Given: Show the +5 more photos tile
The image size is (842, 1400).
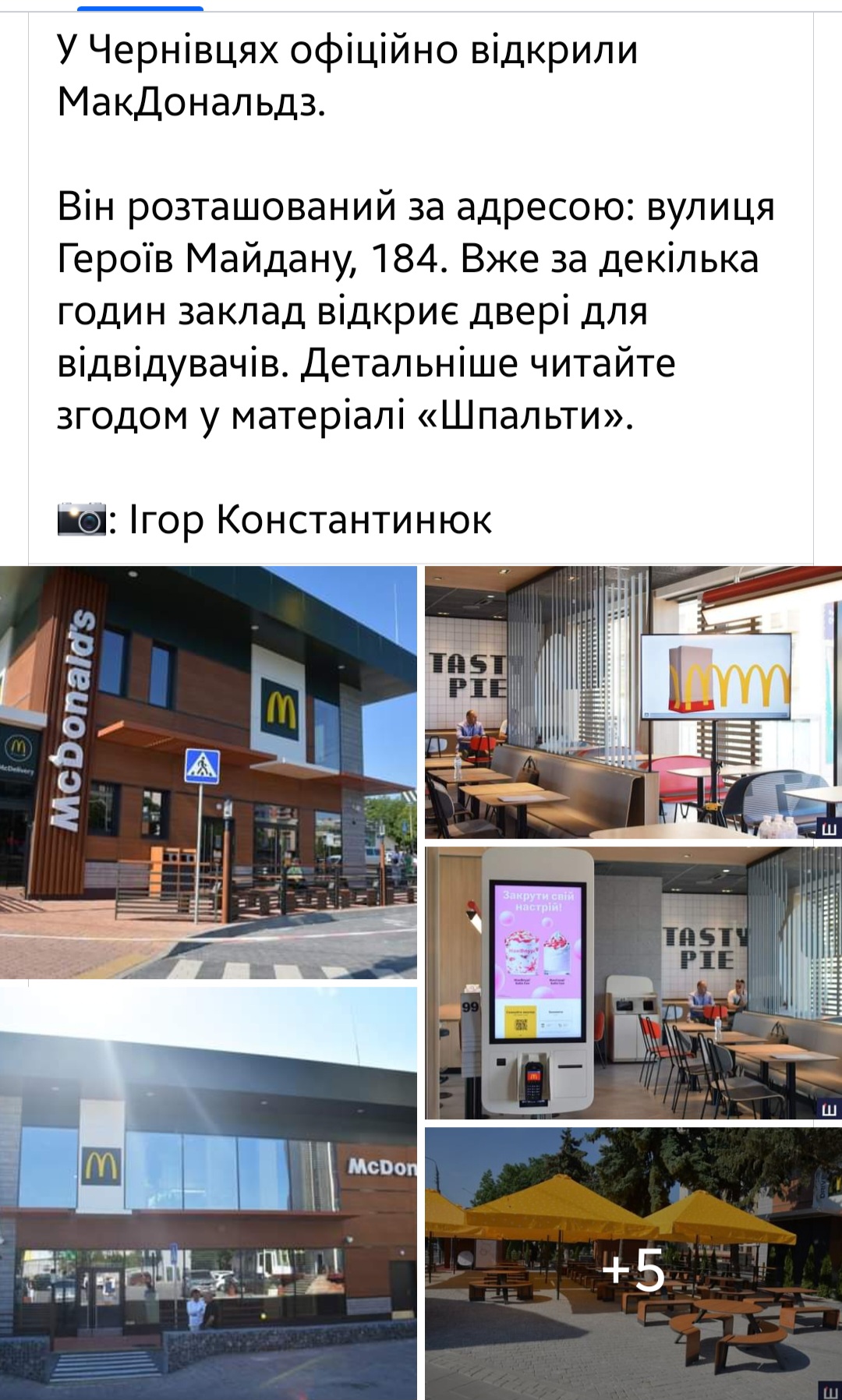Looking at the screenshot, I should pos(633,1264).
